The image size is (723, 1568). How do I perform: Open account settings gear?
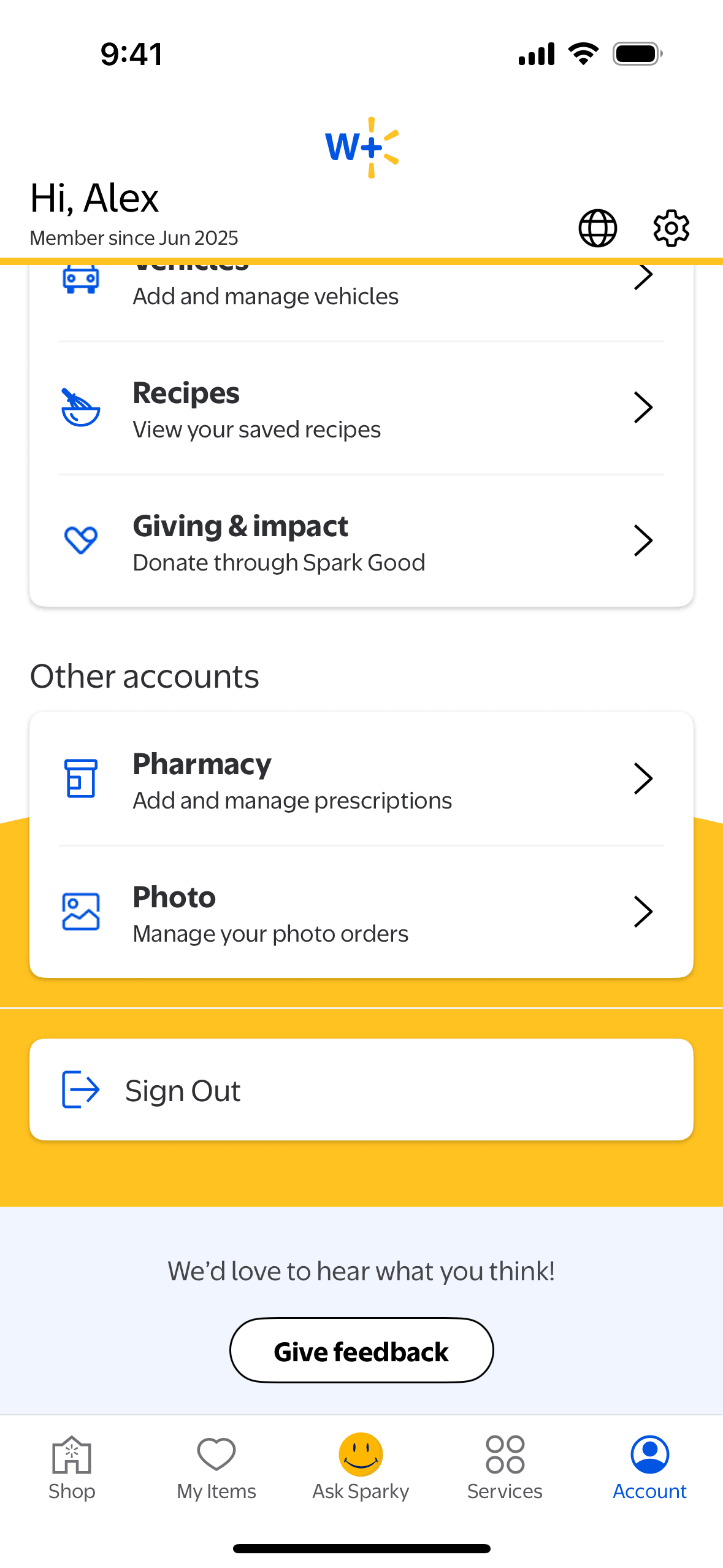click(x=671, y=228)
